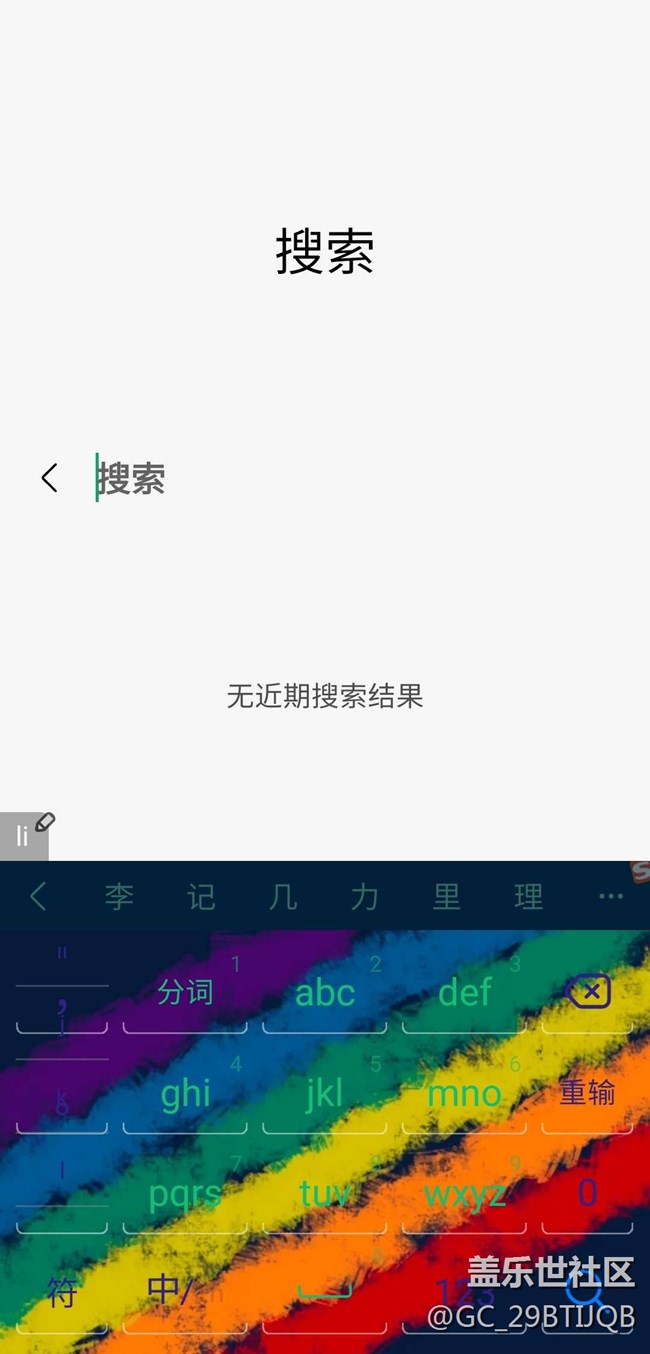The image size is (650, 1354).
Task: Delete with the backspace key
Action: [x=588, y=992]
